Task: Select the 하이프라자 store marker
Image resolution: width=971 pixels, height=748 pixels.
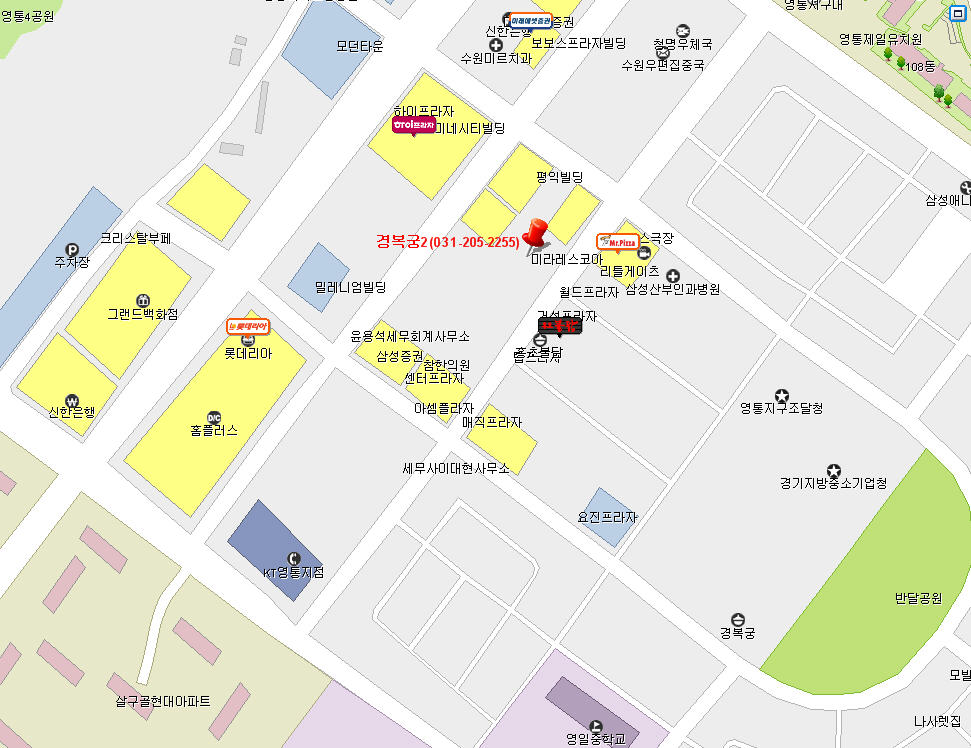Action: [413, 126]
